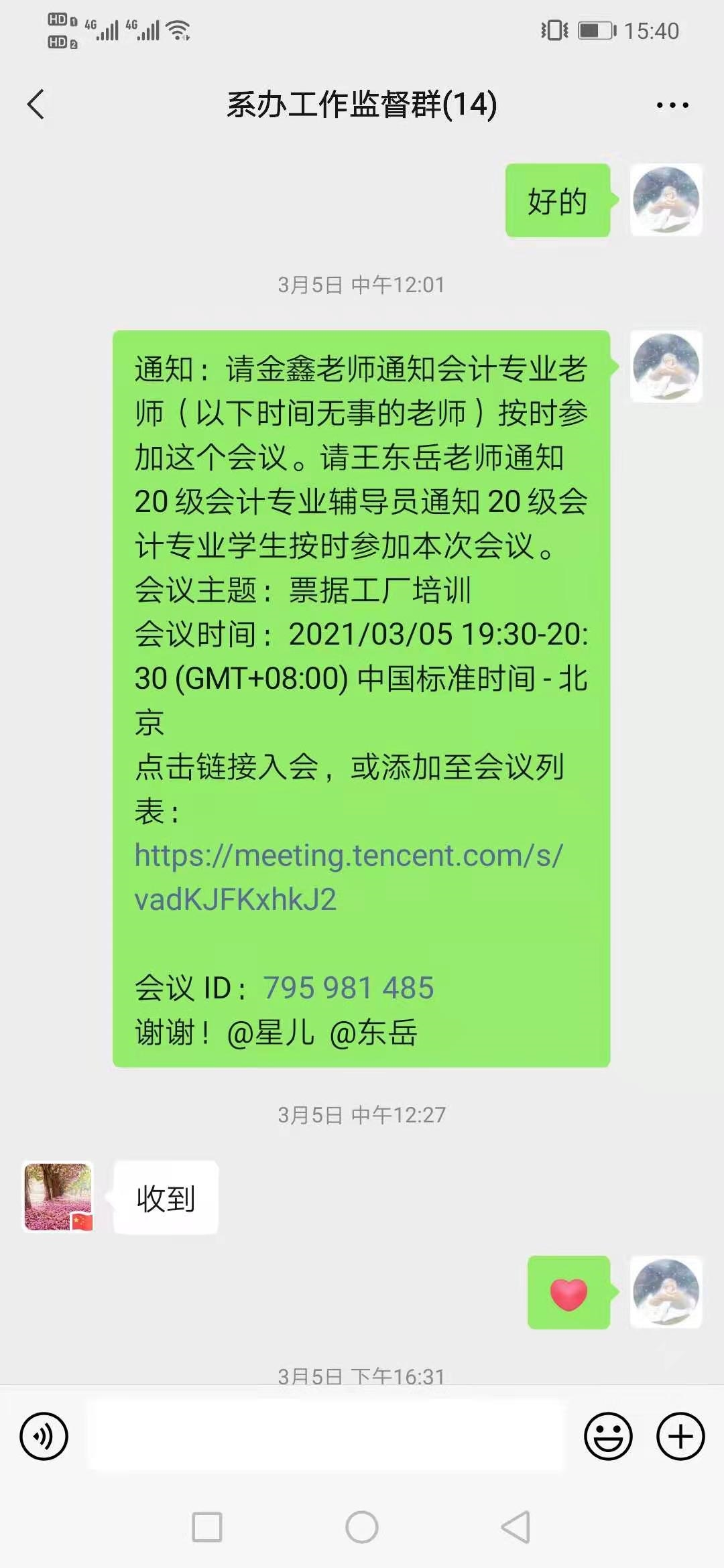Open recent apps from navigation bar
The width and height of the screenshot is (724, 1568).
(x=207, y=1527)
